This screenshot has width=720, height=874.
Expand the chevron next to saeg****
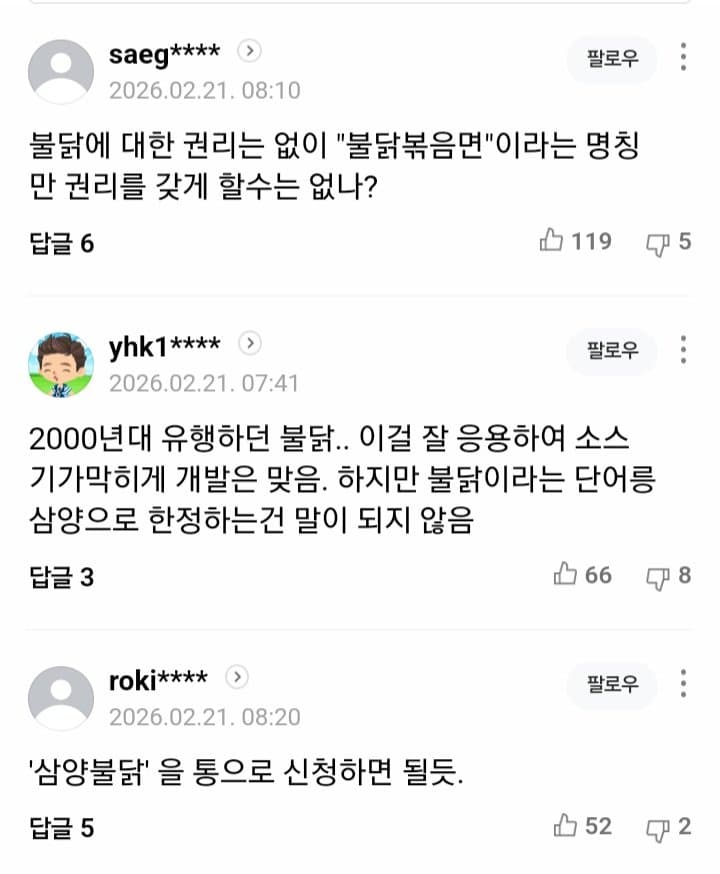[252, 50]
